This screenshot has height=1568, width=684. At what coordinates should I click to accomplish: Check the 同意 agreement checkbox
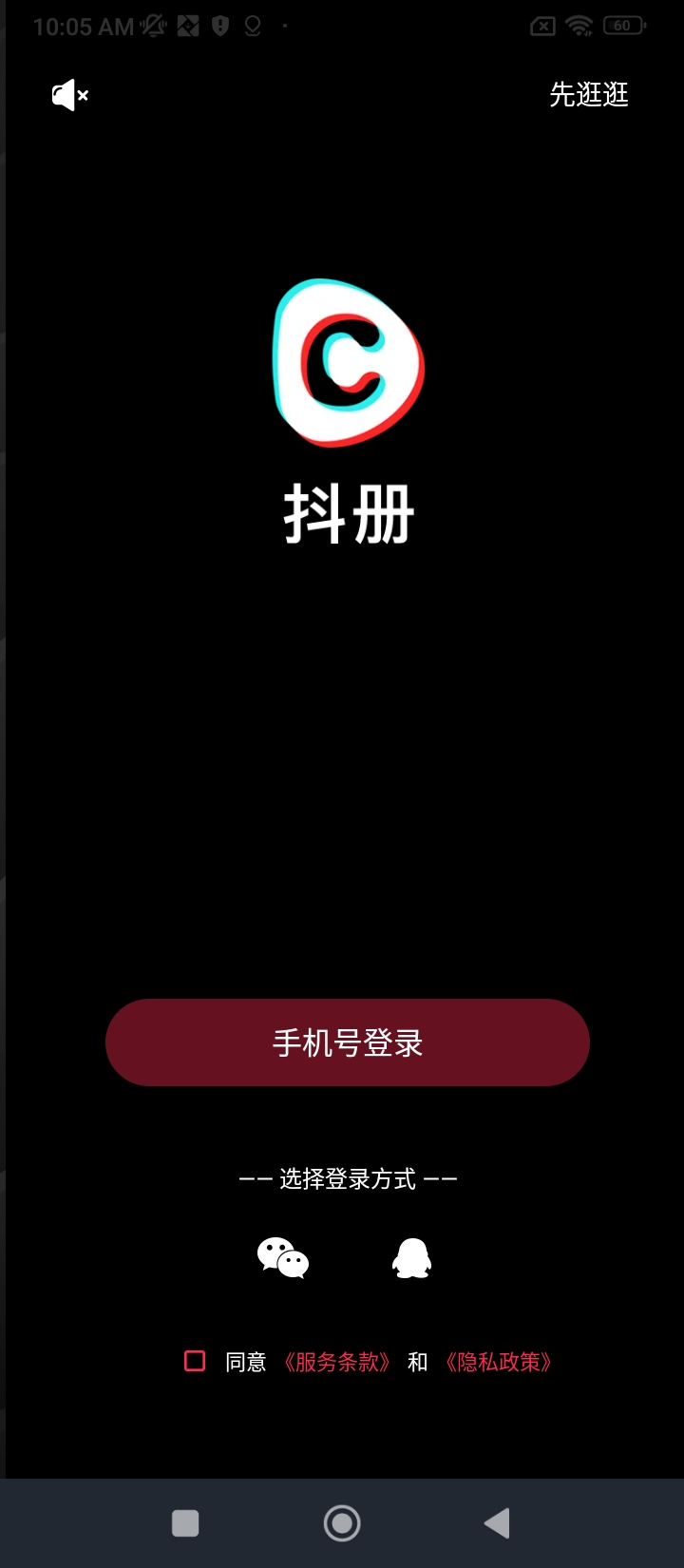click(195, 1361)
